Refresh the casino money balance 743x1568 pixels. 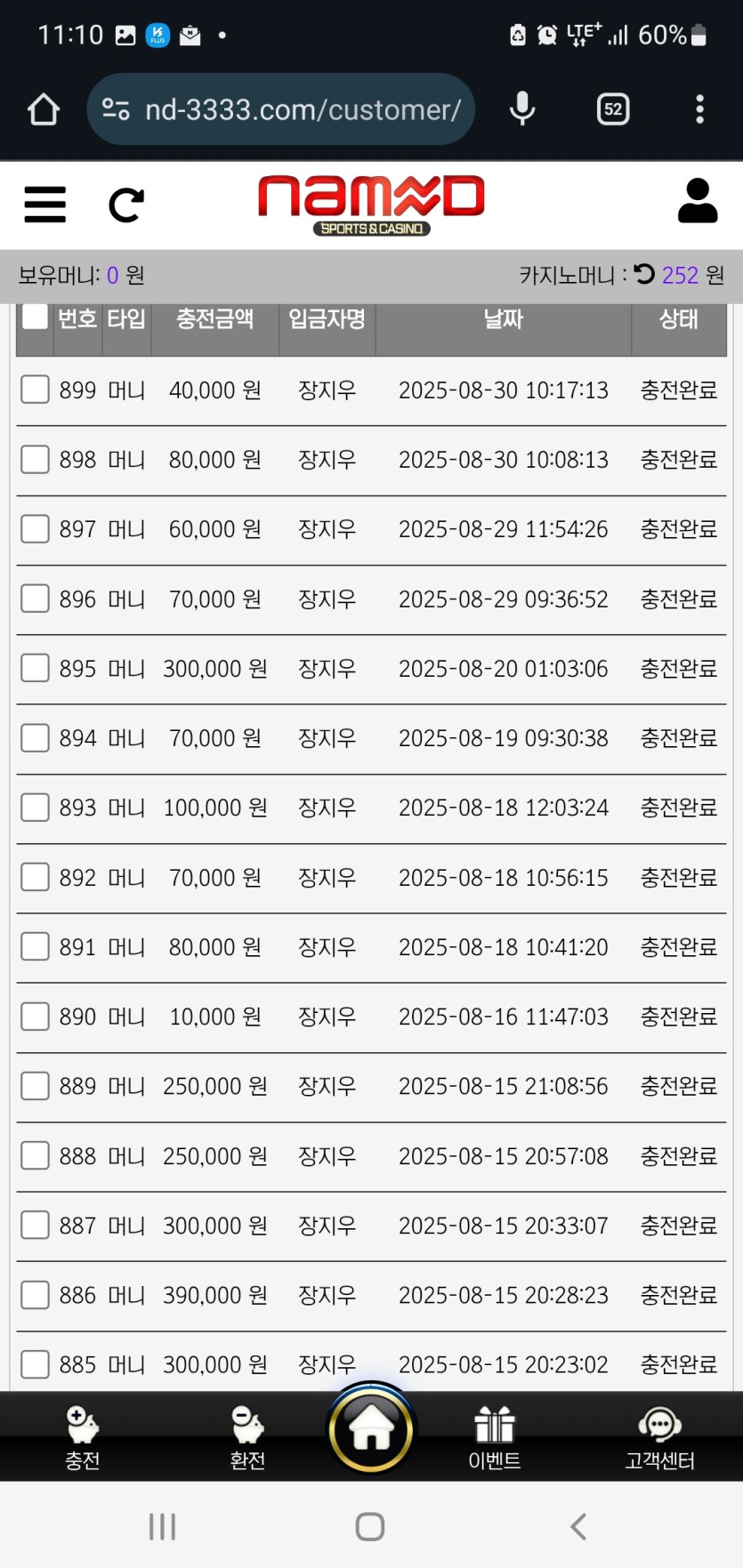(644, 274)
